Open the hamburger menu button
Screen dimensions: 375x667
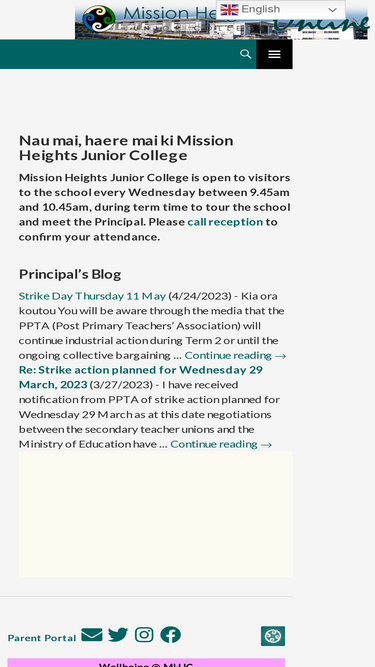[x=274, y=54]
